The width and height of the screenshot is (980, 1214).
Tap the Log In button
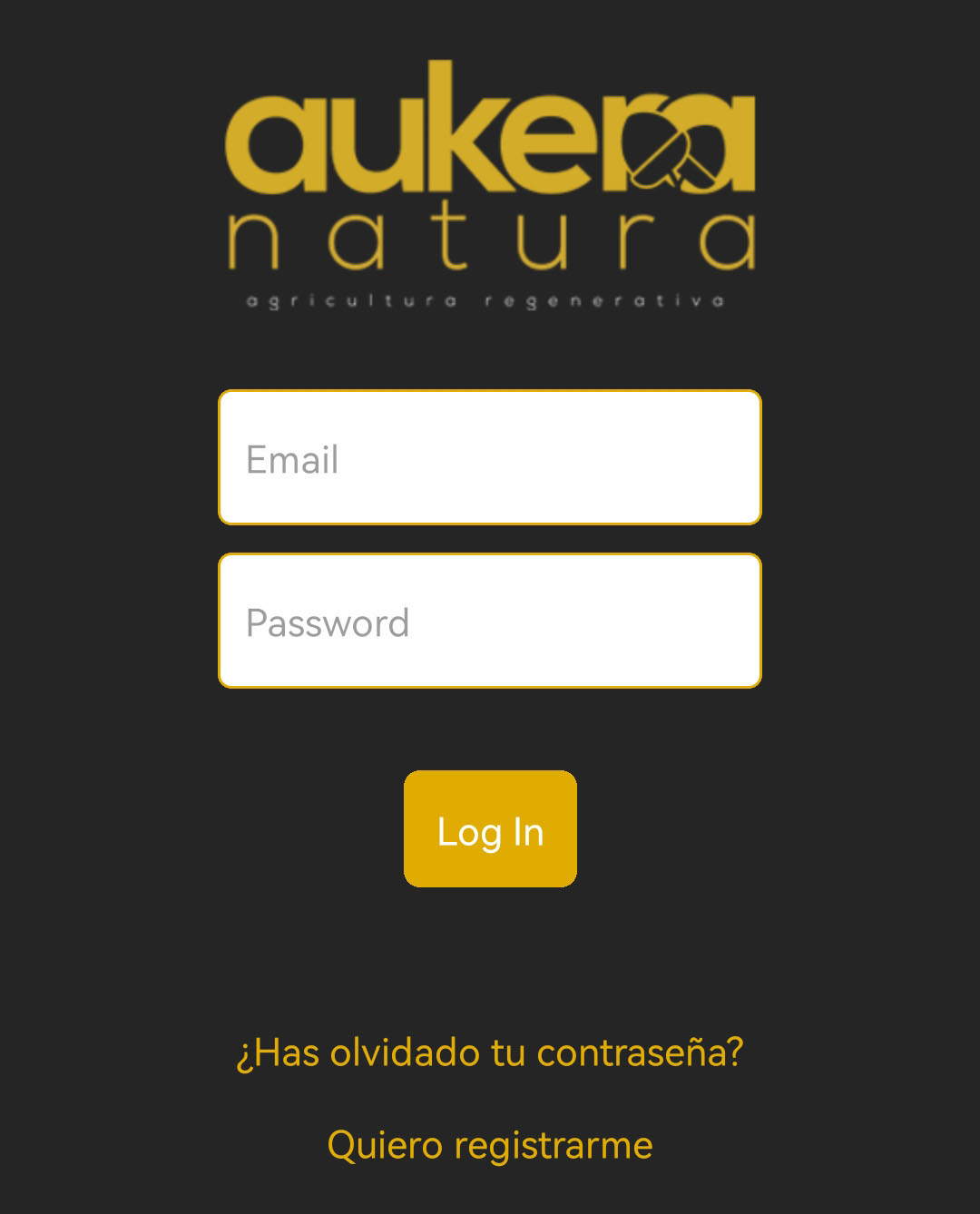[490, 829]
